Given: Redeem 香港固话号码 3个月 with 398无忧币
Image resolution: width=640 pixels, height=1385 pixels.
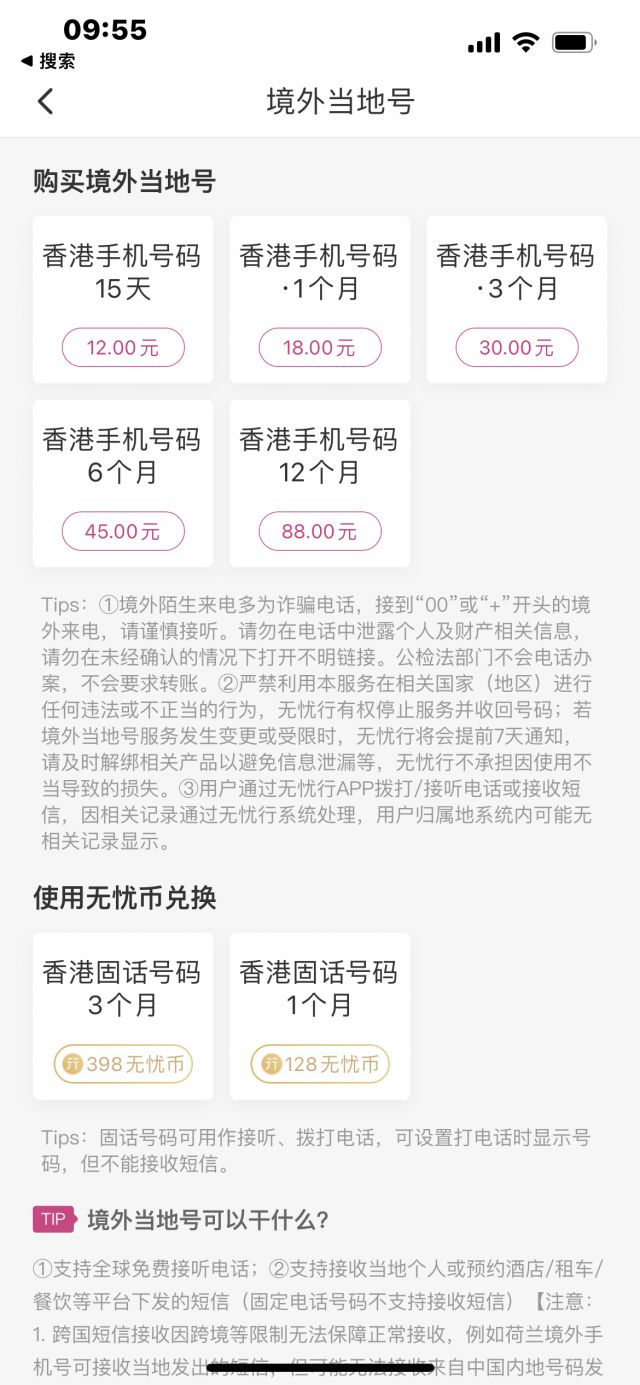Looking at the screenshot, I should (123, 1064).
